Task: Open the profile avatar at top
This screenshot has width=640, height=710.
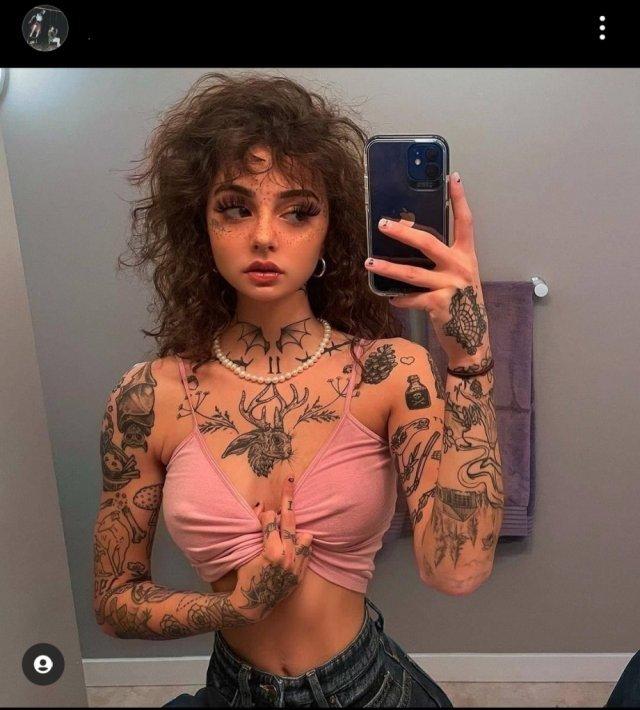Action: coord(45,28)
